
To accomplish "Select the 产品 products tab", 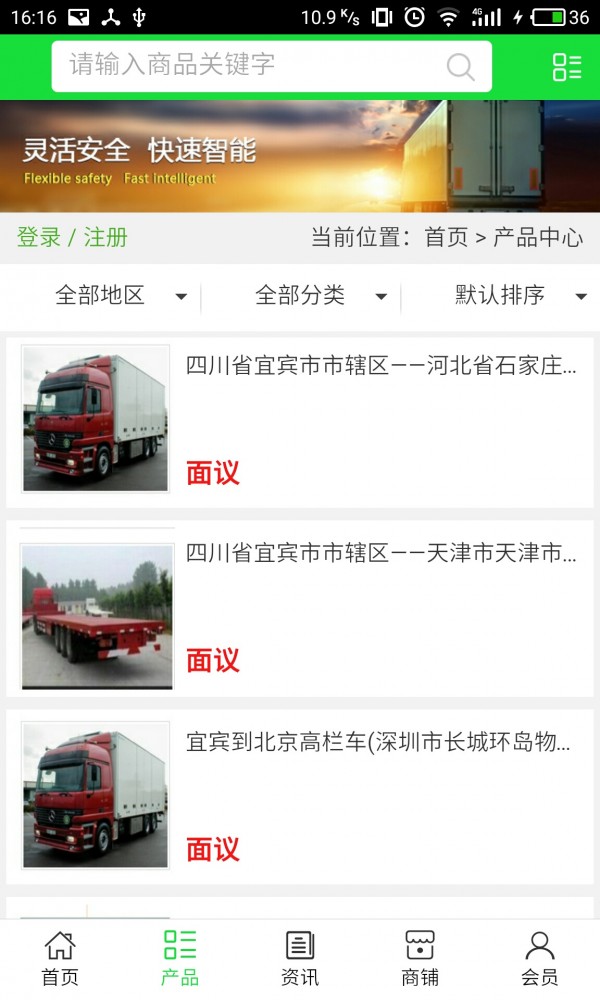I will coord(180,958).
